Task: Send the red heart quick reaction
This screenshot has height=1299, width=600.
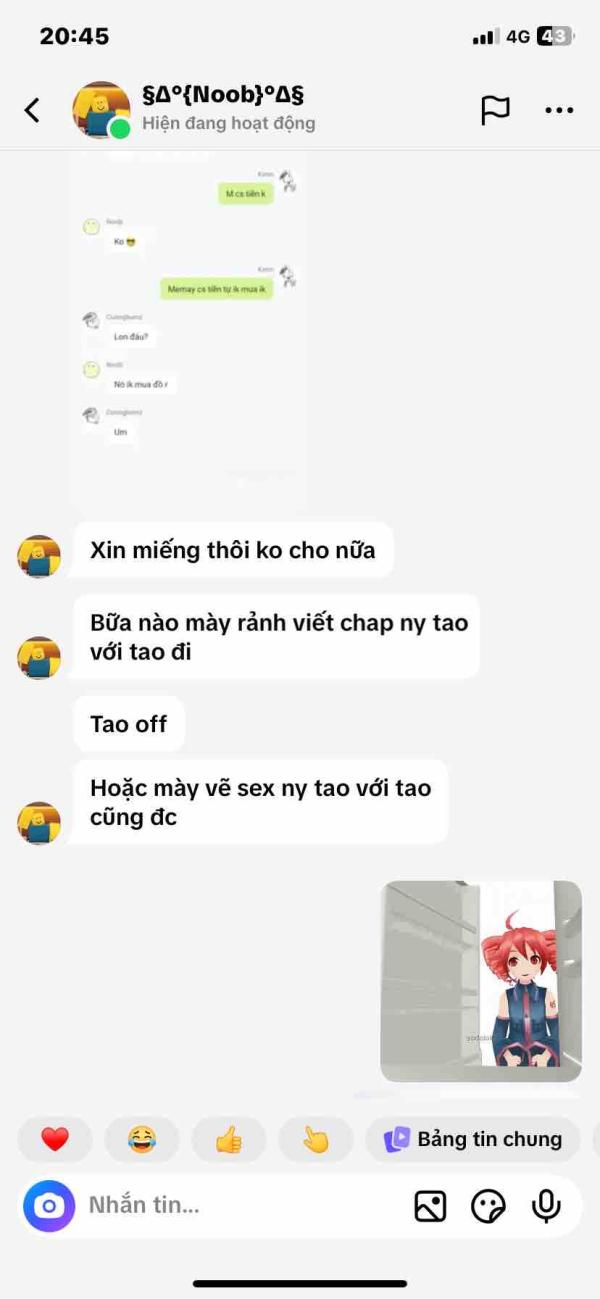Action: 55,1139
